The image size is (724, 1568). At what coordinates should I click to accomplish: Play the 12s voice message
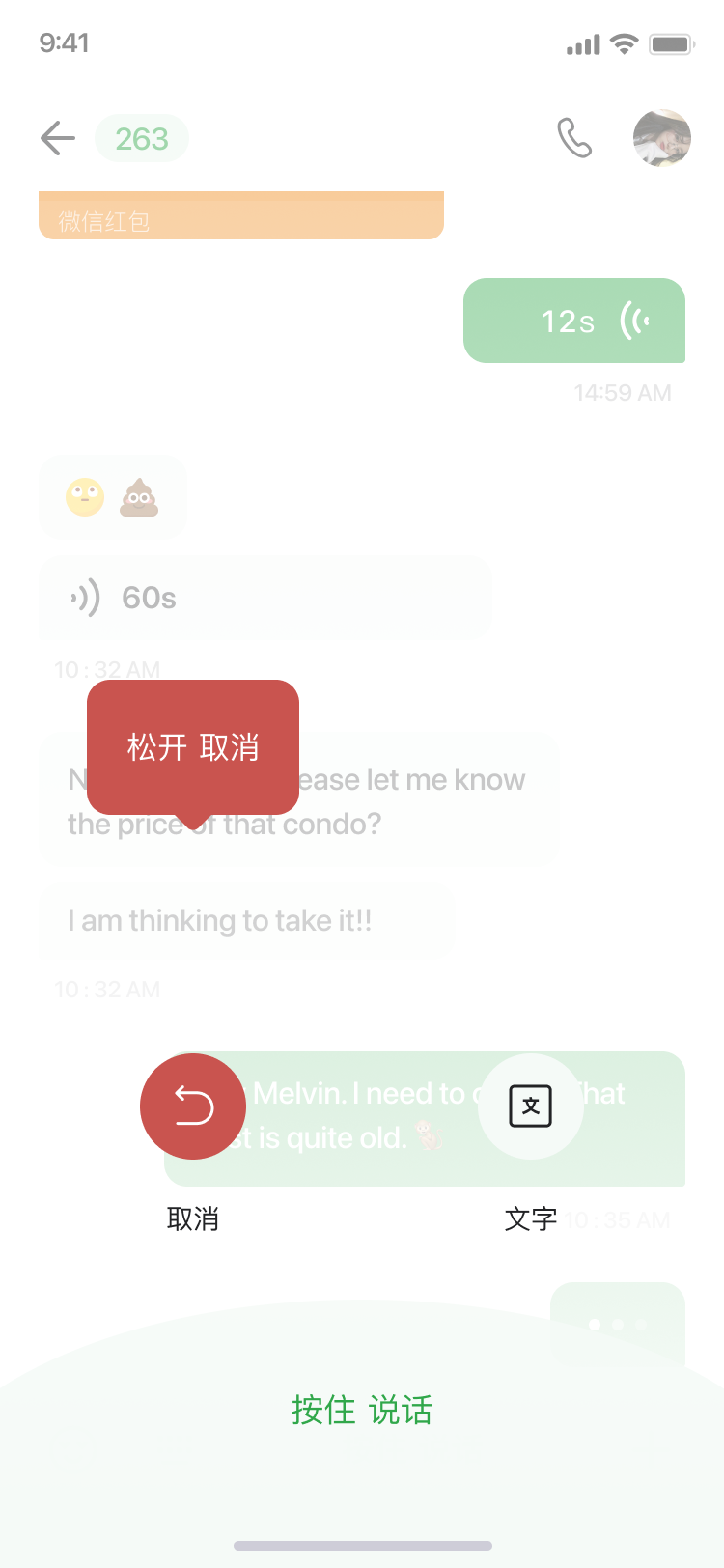pyautogui.click(x=574, y=321)
